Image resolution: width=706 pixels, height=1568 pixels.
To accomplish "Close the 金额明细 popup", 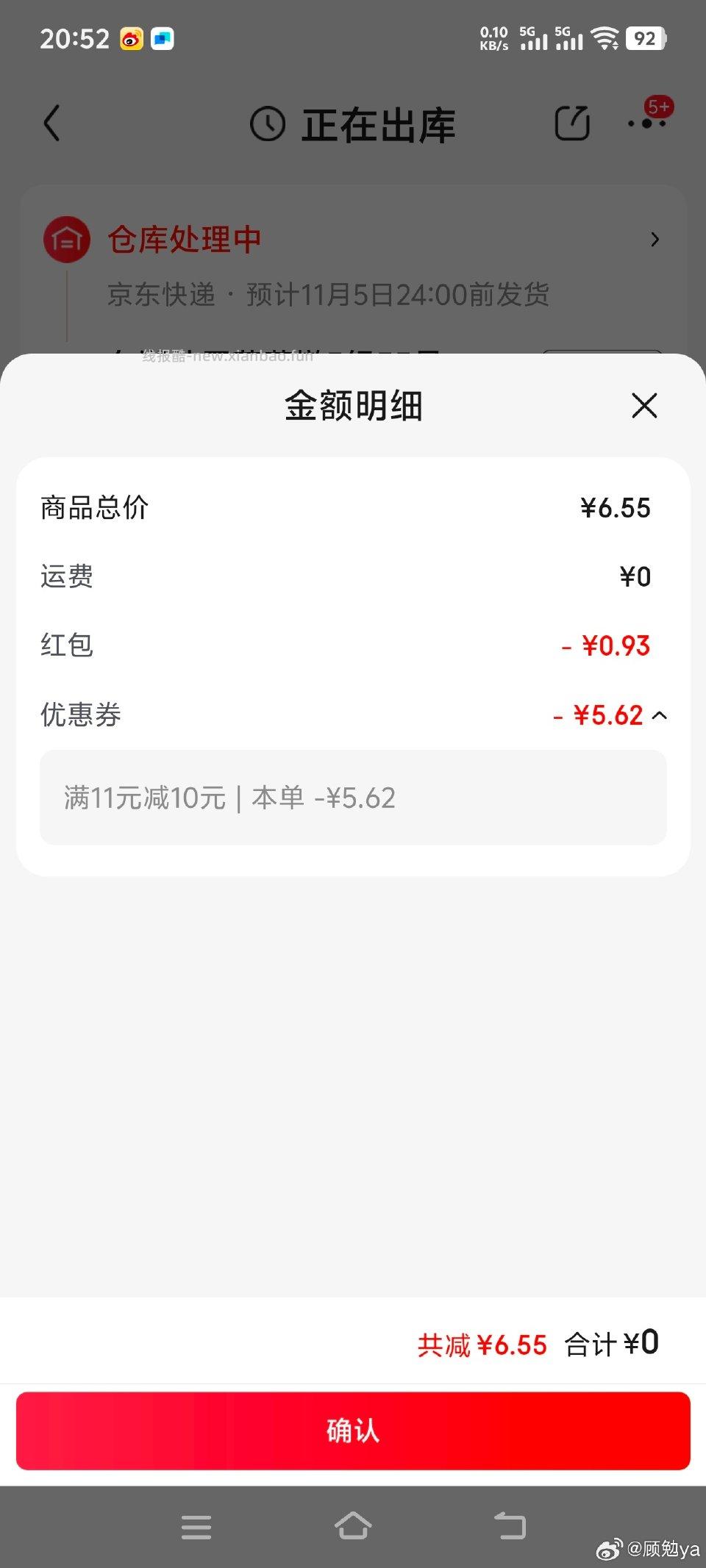I will [x=643, y=405].
